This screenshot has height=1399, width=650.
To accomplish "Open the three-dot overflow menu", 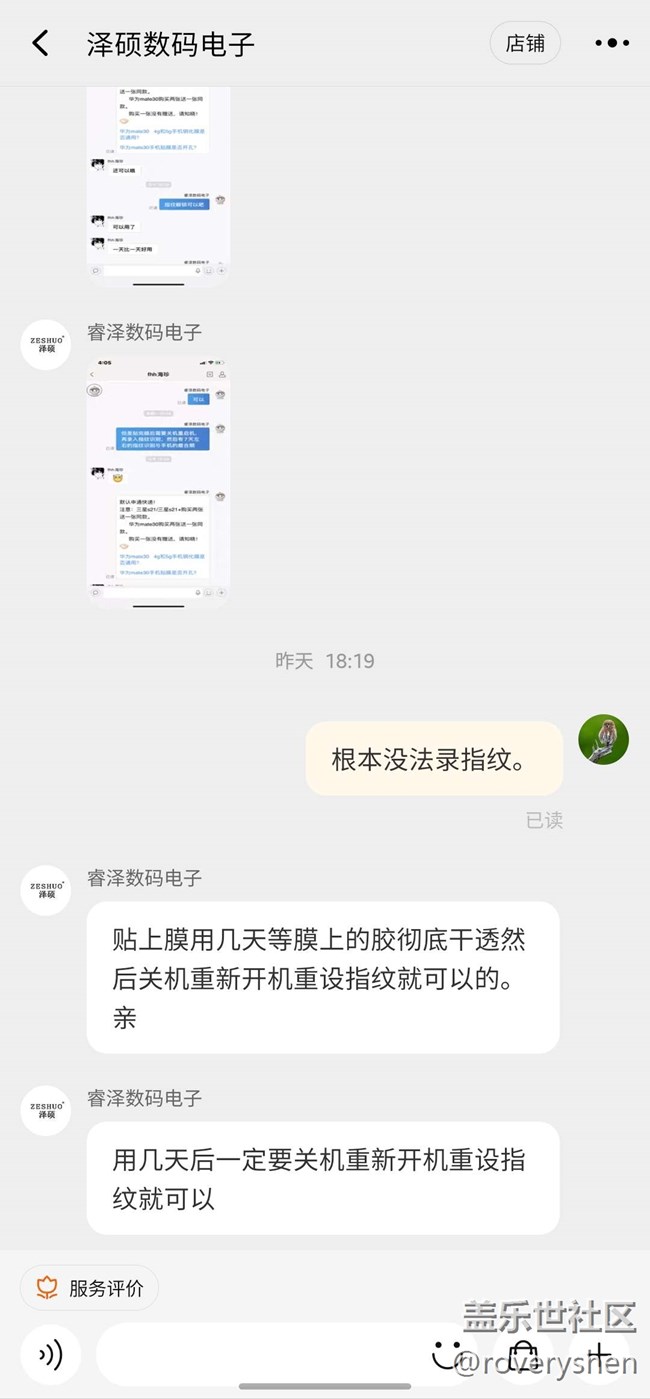I will pos(611,43).
